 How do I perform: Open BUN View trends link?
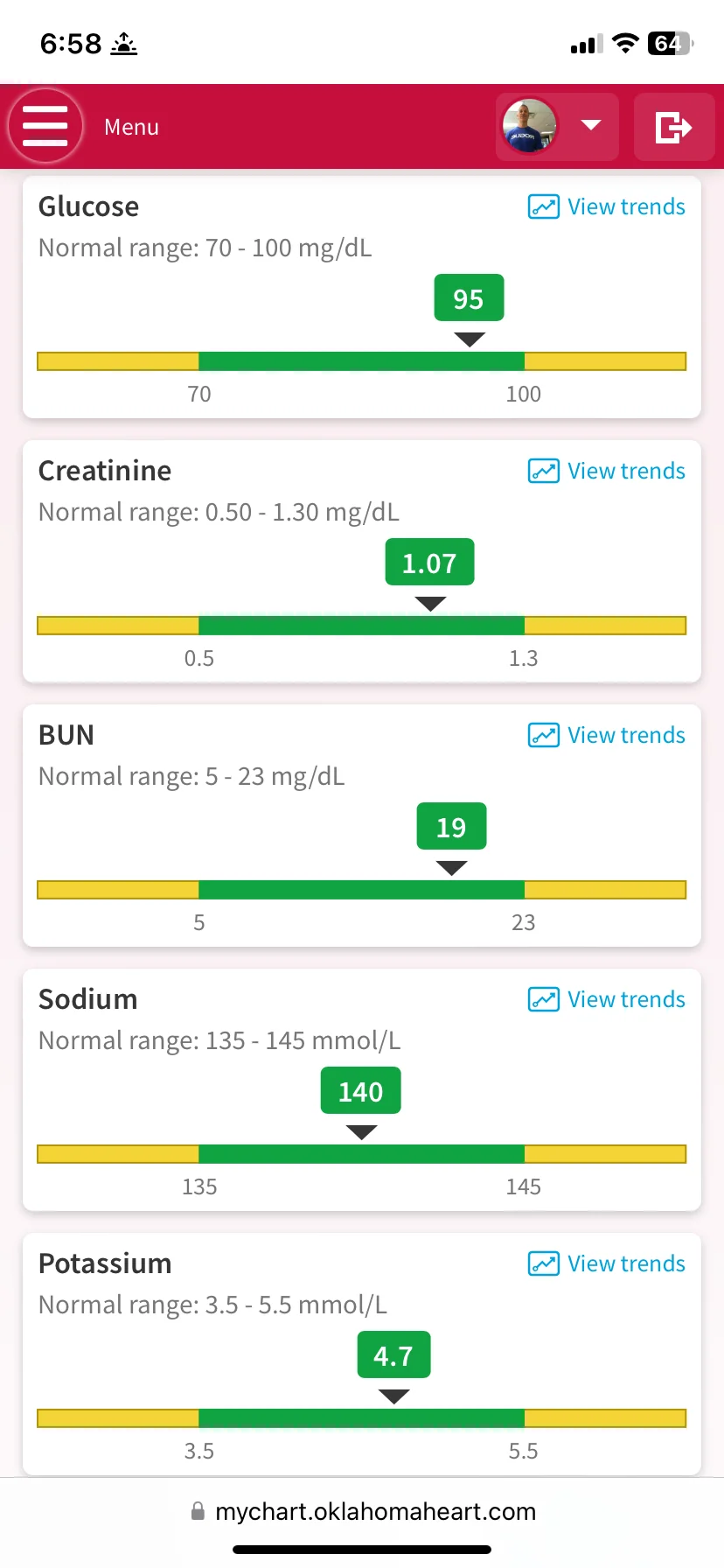click(x=607, y=736)
